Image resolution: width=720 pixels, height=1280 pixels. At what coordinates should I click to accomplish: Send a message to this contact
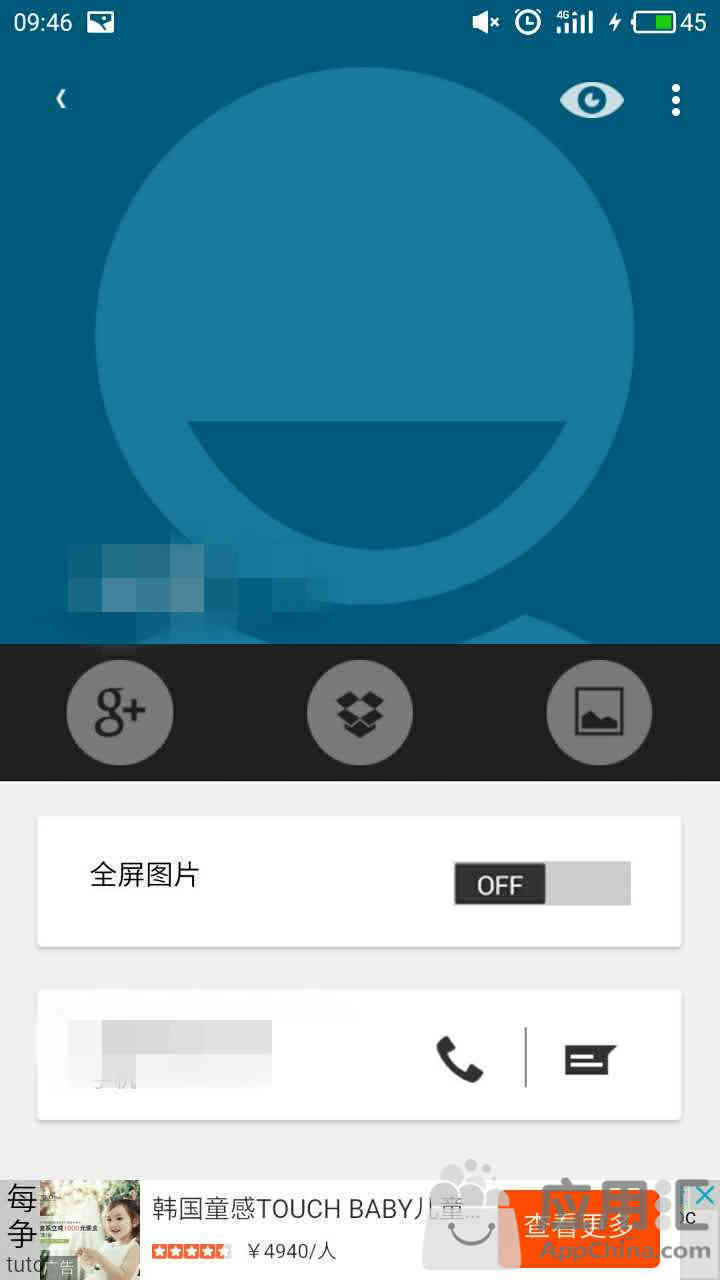point(590,1058)
